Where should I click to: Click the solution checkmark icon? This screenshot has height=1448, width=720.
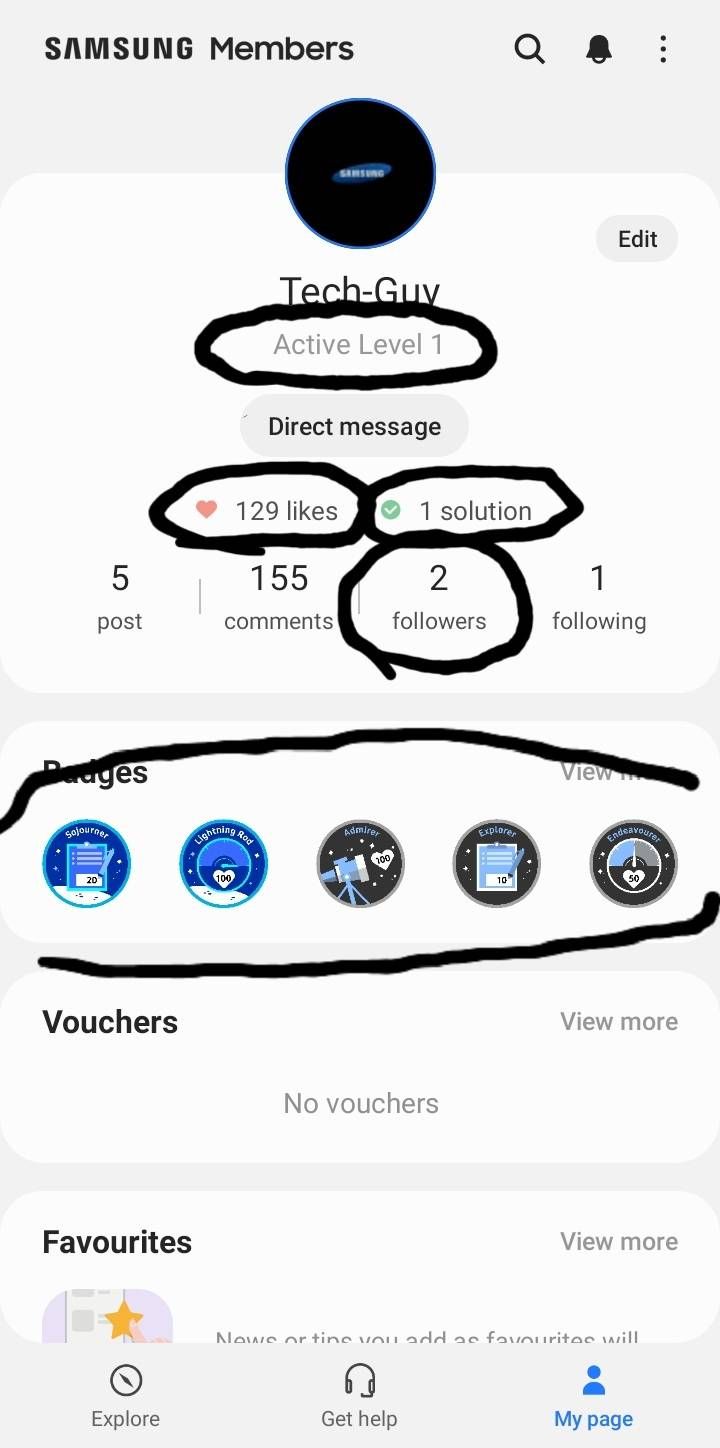click(390, 510)
